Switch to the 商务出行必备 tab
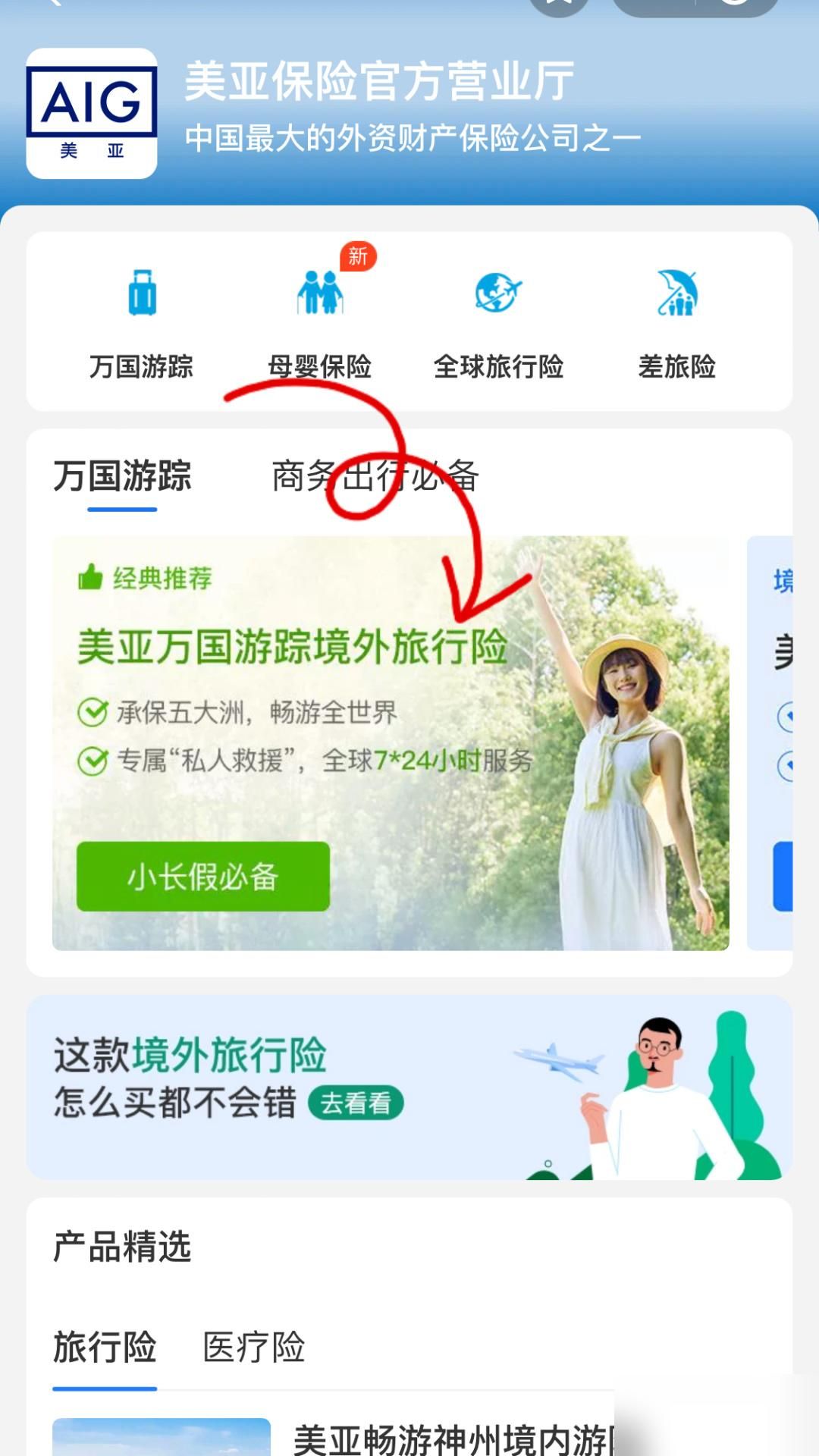This screenshot has height=1456, width=819. click(x=375, y=477)
